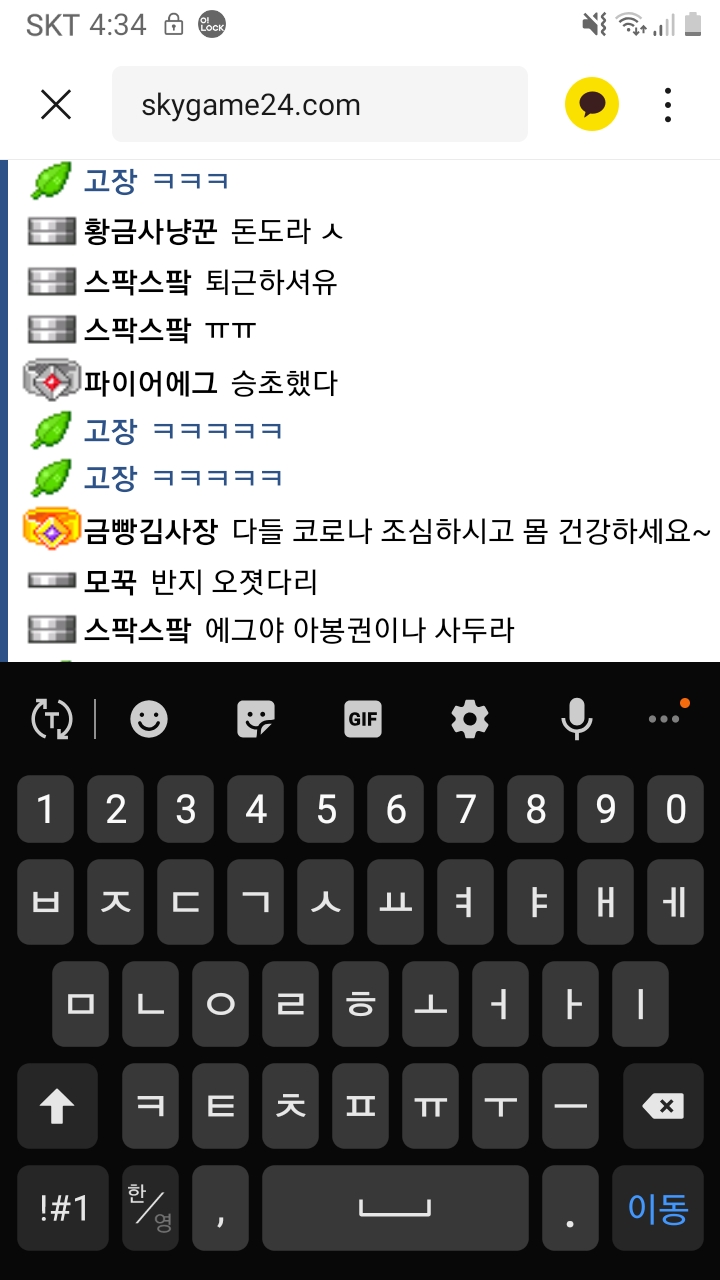The width and height of the screenshot is (720, 1280).
Task: Tap the skygame24.com address bar
Action: (320, 105)
